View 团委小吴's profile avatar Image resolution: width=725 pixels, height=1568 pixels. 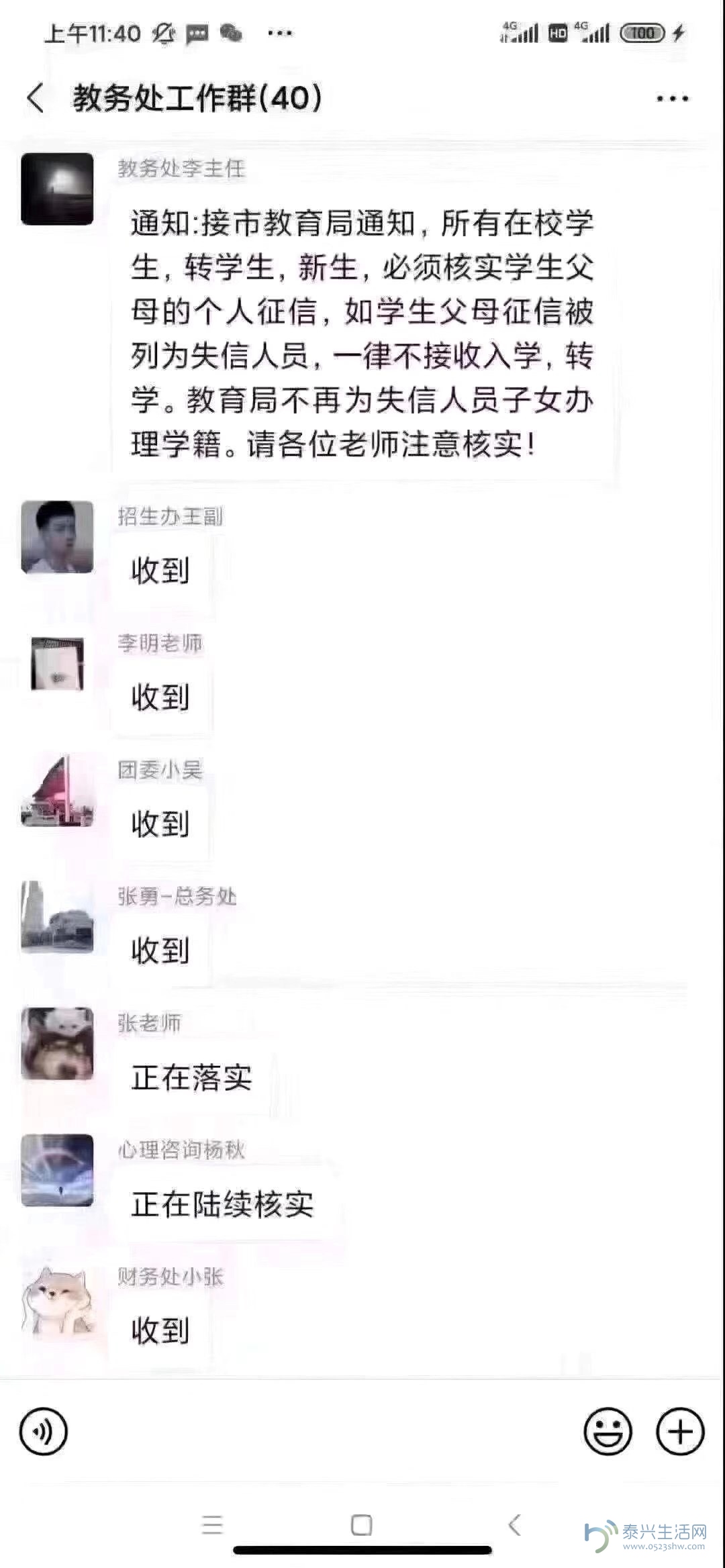[57, 791]
